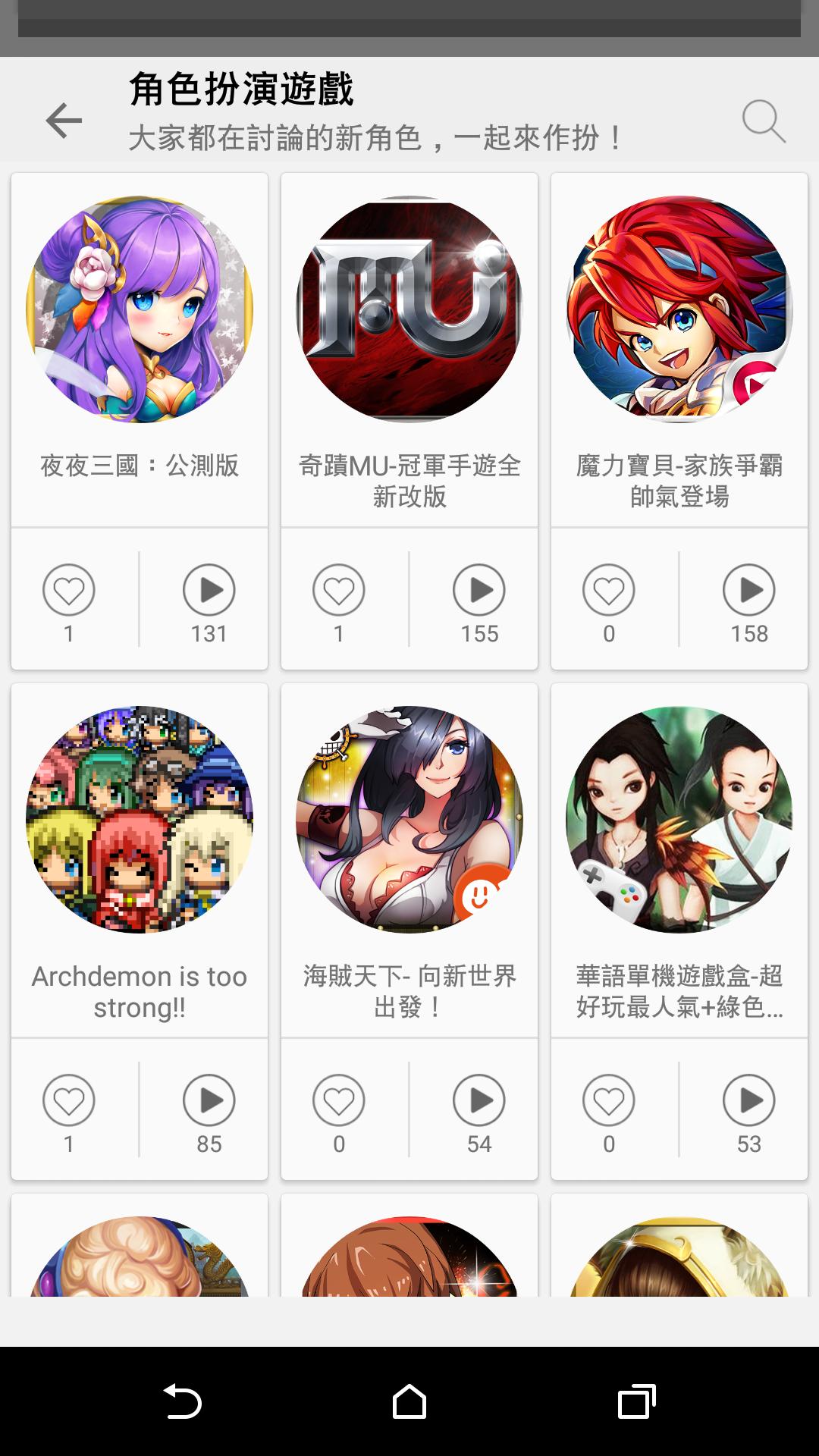The image size is (819, 1456).
Task: Like the 魔力寶貝-家族爭霸 game
Action: point(609,590)
